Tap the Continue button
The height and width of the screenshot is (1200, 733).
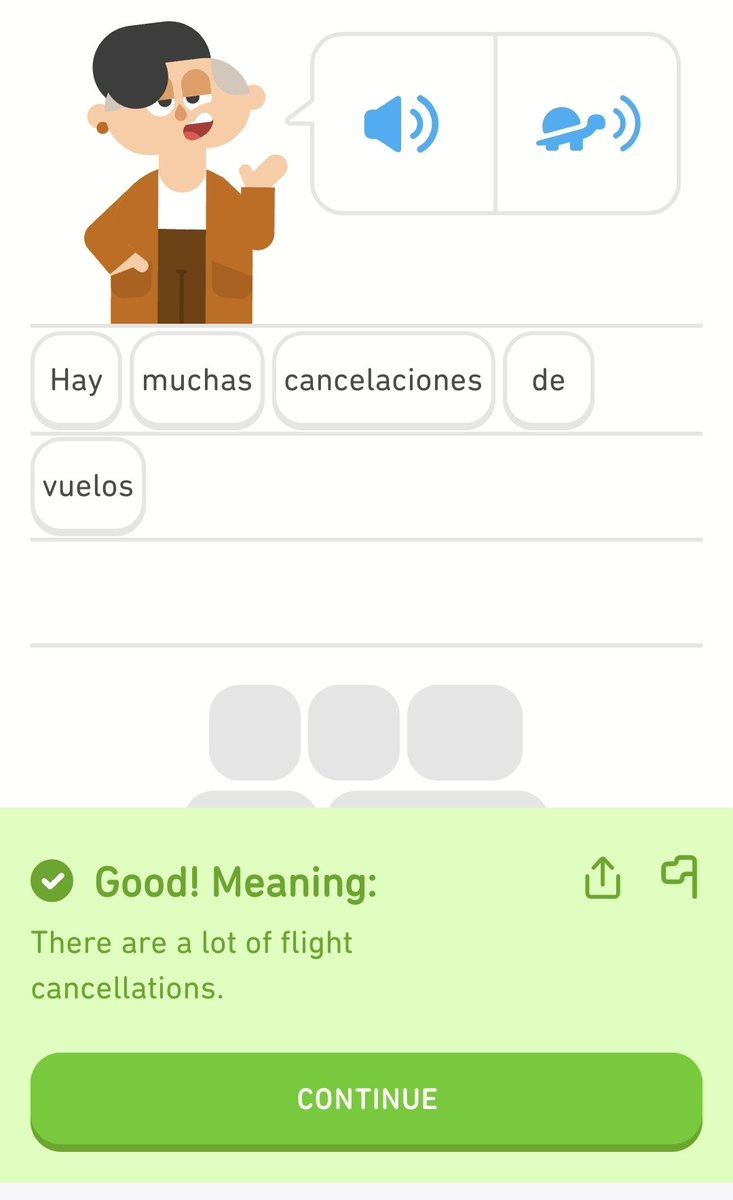coord(366,1099)
